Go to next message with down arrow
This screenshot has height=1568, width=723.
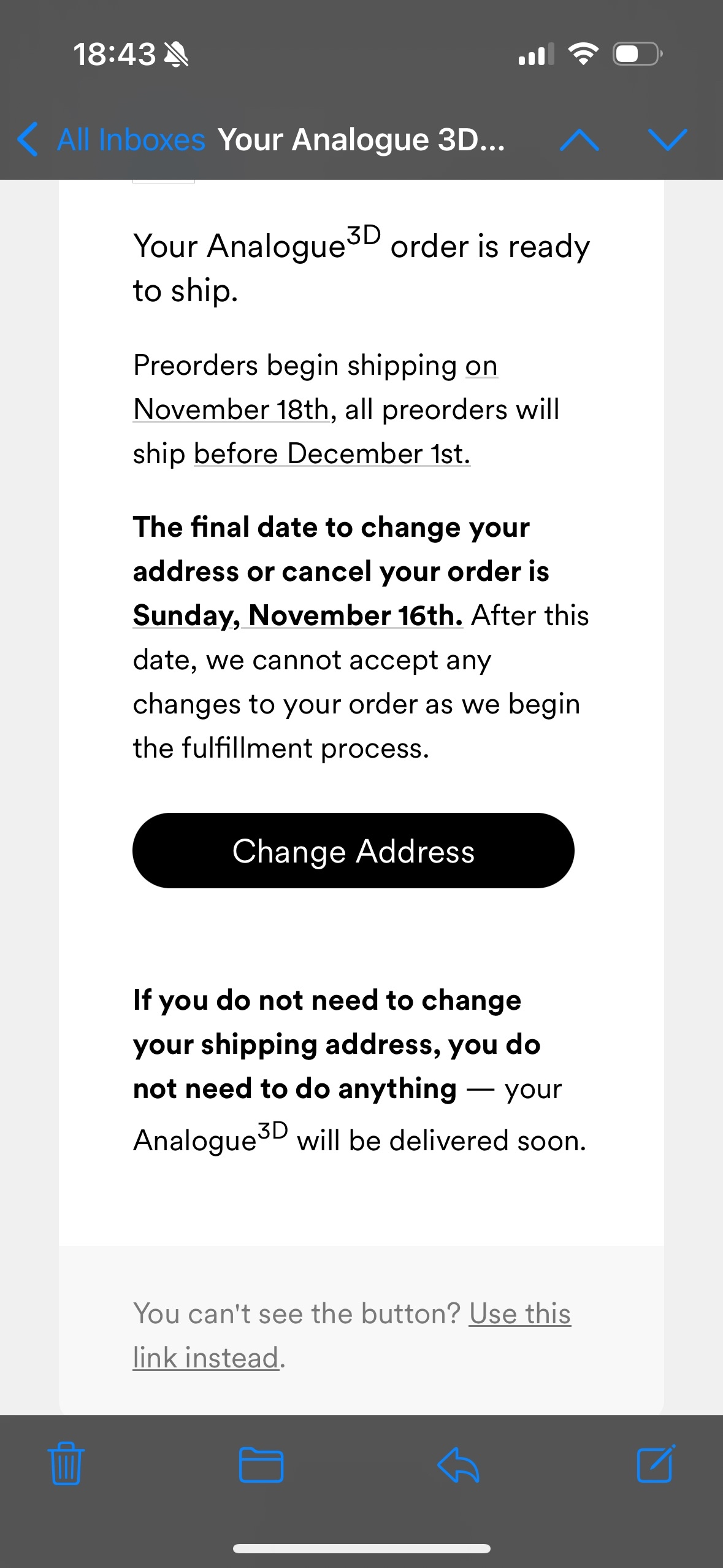click(x=667, y=140)
